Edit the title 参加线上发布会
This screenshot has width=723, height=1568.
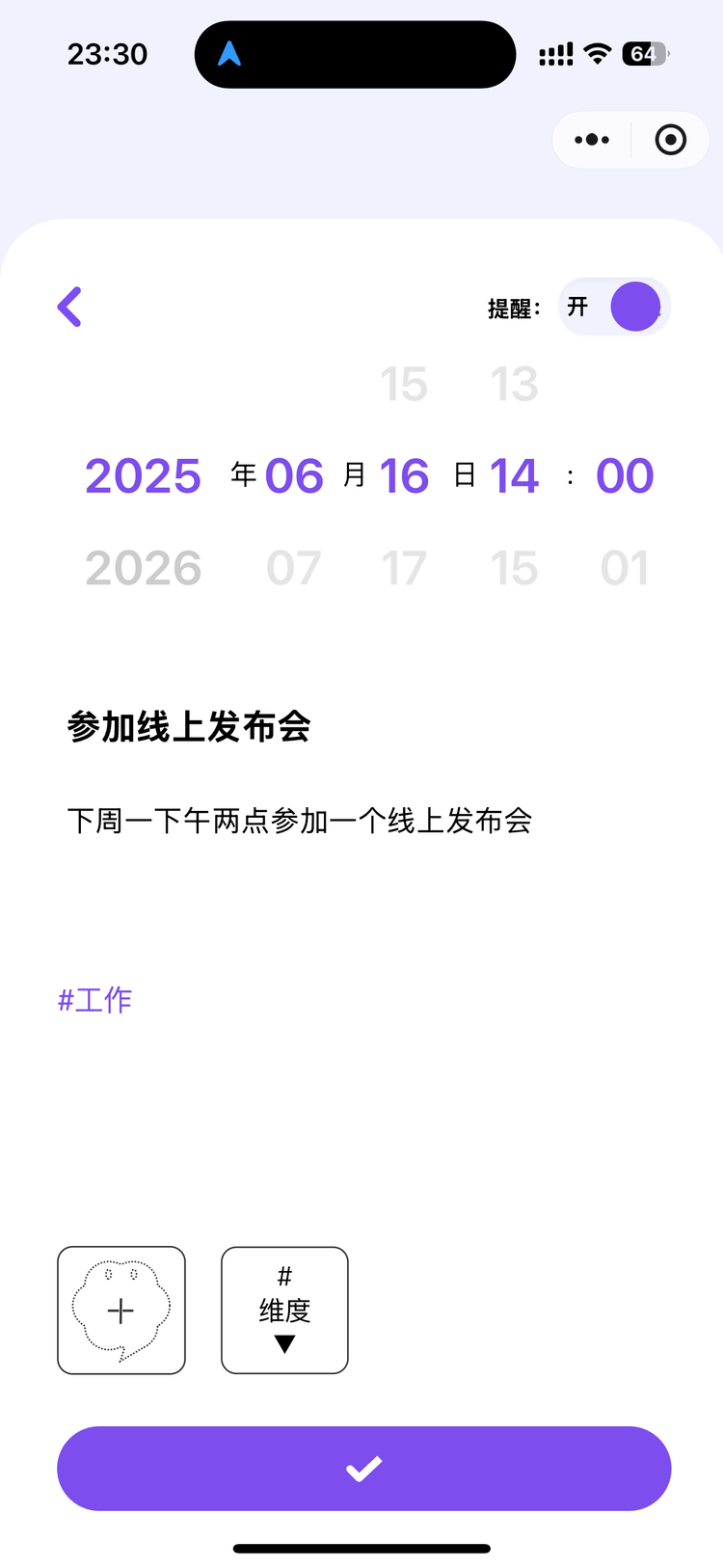coord(189,727)
